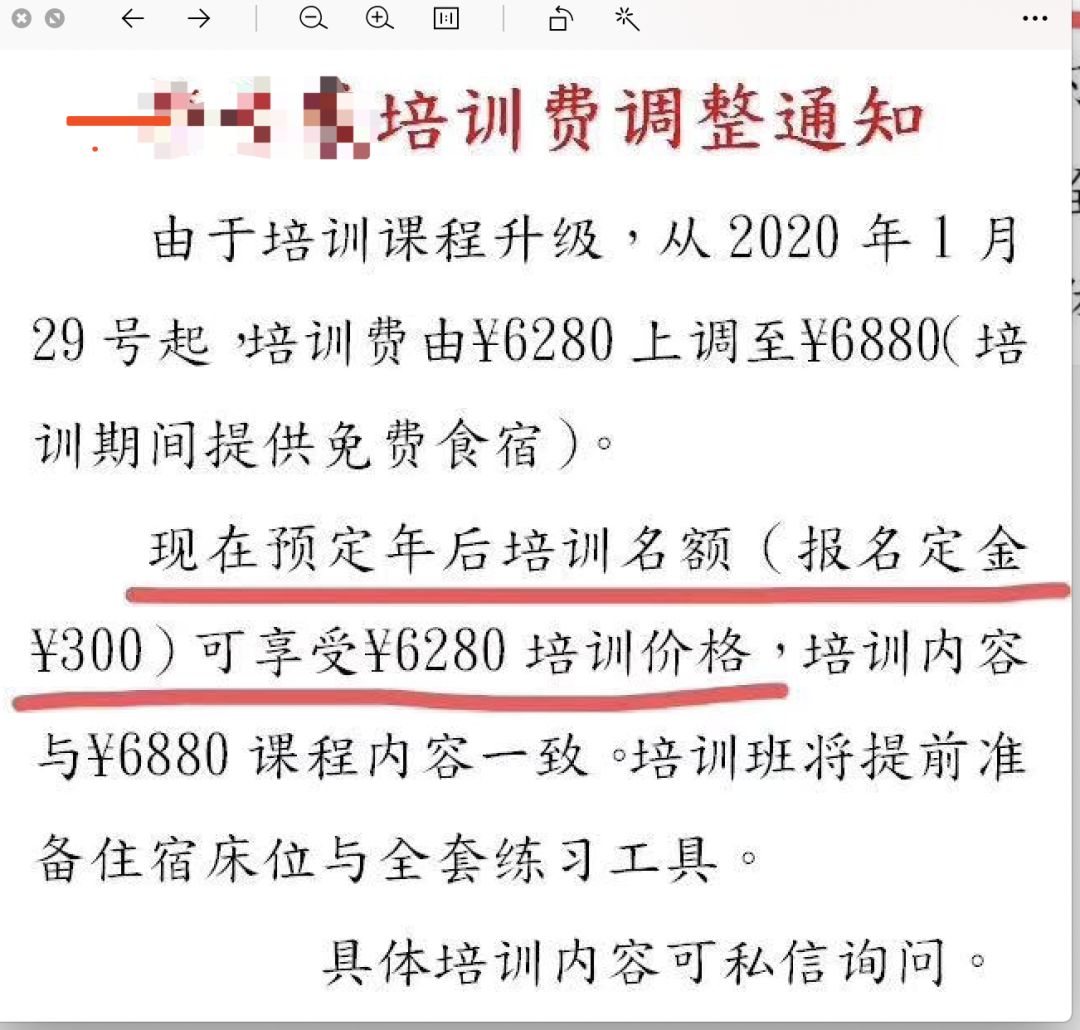
Task: Open the more options menu
Action: pos(1035,19)
